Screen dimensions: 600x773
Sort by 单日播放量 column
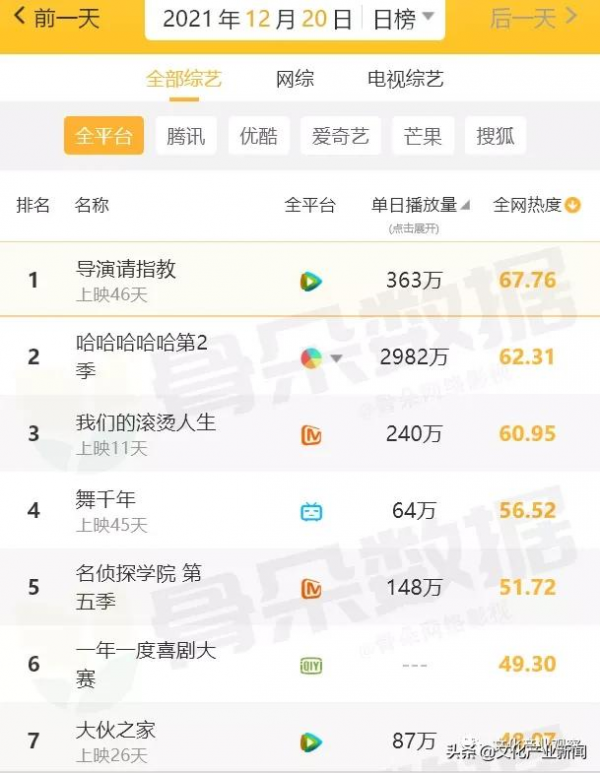pyautogui.click(x=420, y=205)
